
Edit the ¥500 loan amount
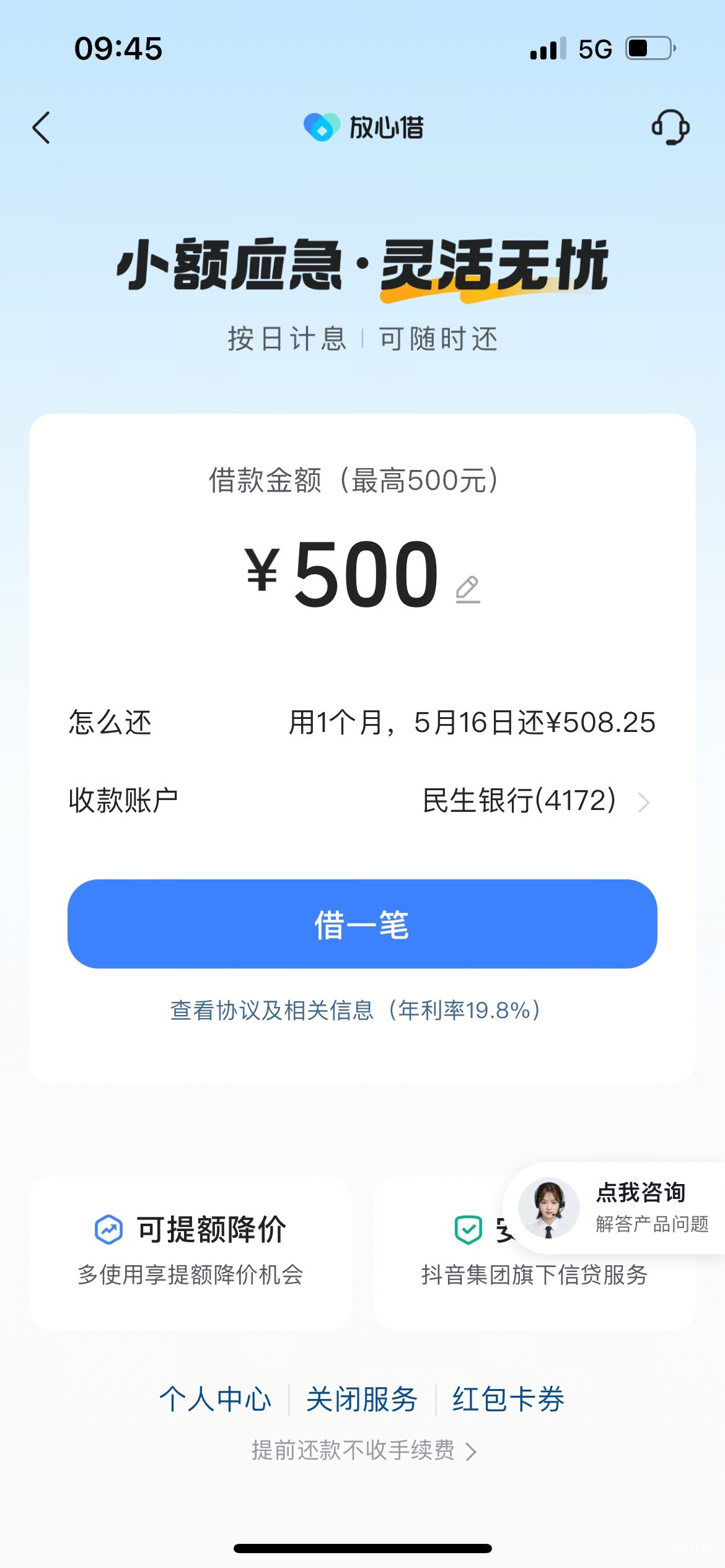[468, 589]
